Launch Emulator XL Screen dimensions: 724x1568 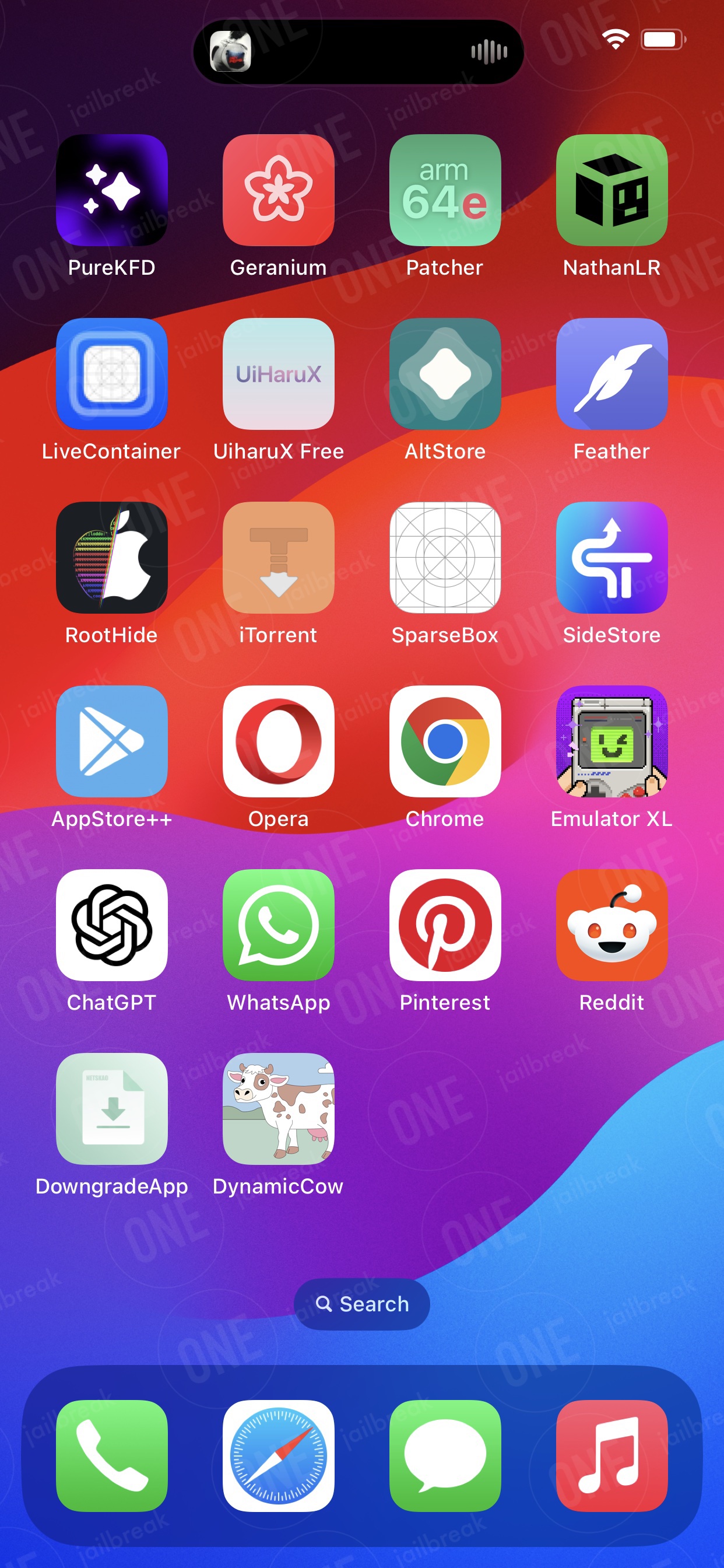click(x=611, y=741)
